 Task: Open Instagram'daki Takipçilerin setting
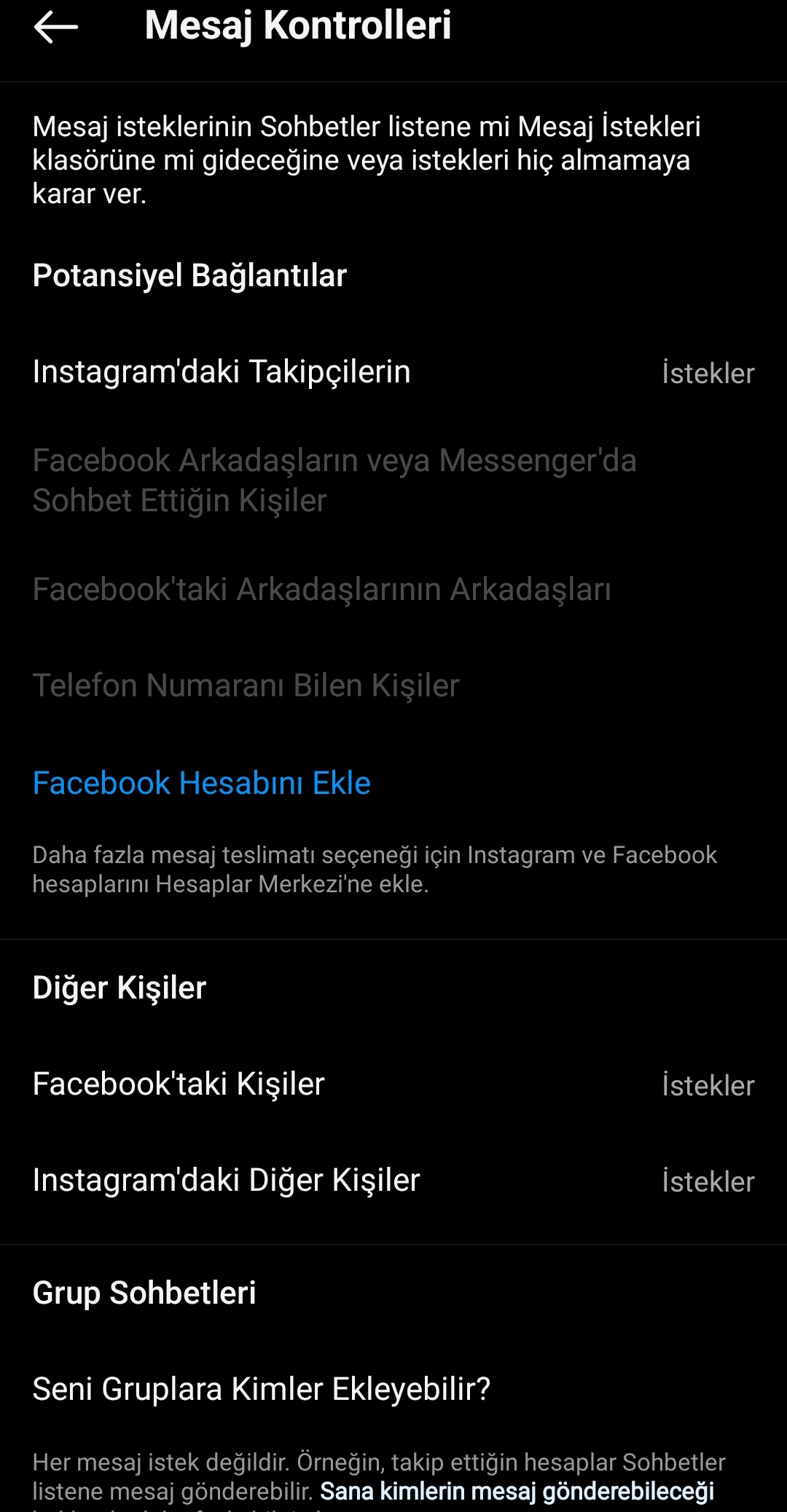coord(393,371)
